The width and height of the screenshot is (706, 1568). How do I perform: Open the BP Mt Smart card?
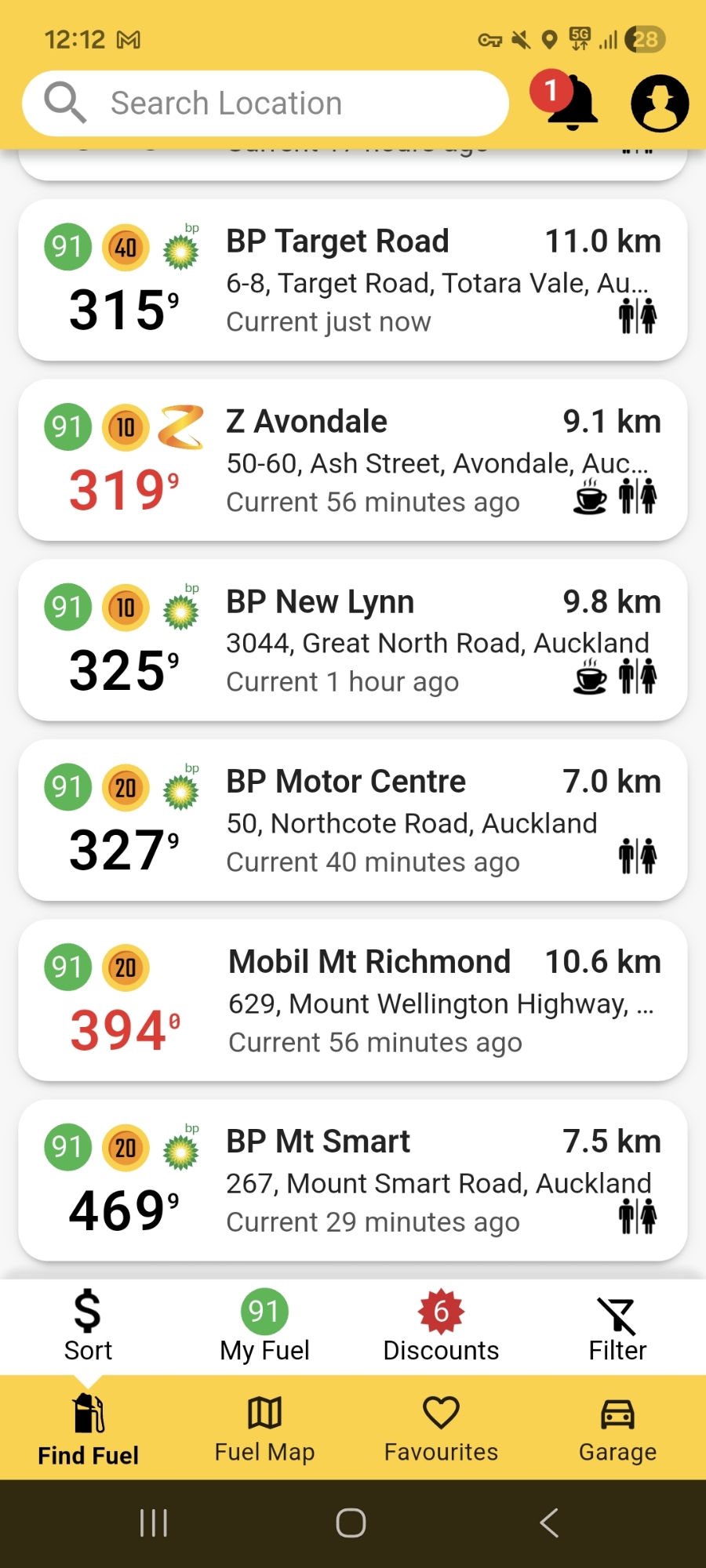coord(353,1180)
